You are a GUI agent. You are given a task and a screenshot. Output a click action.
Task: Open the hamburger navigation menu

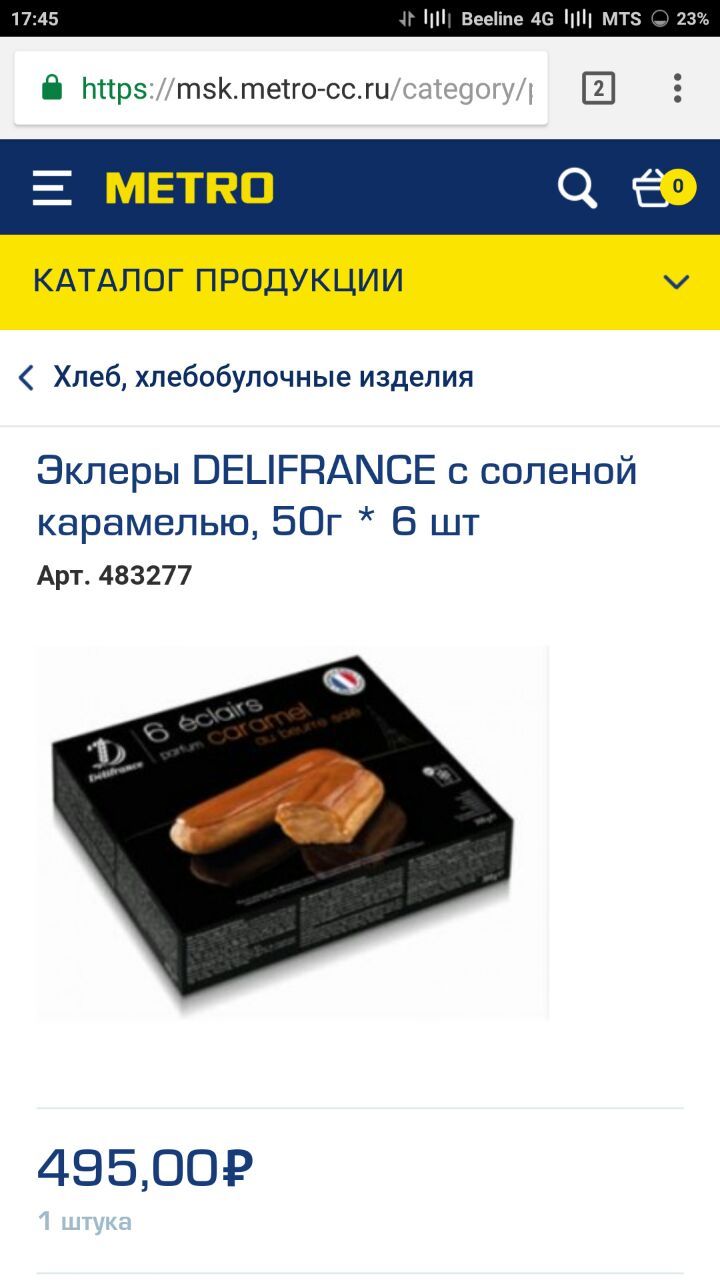pyautogui.click(x=52, y=186)
